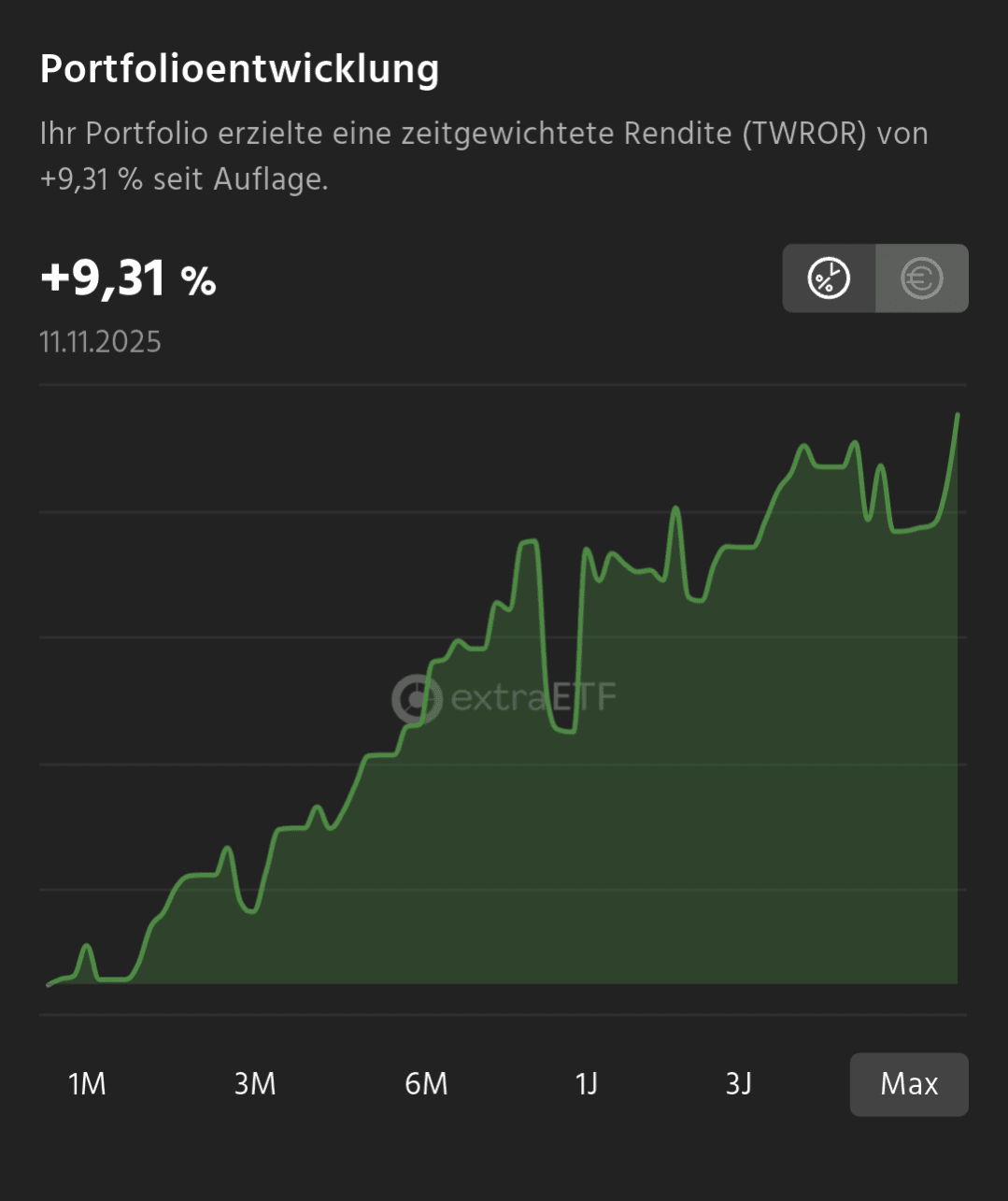Switch chart to percentage view
This screenshot has width=1008, height=1201.
click(829, 279)
